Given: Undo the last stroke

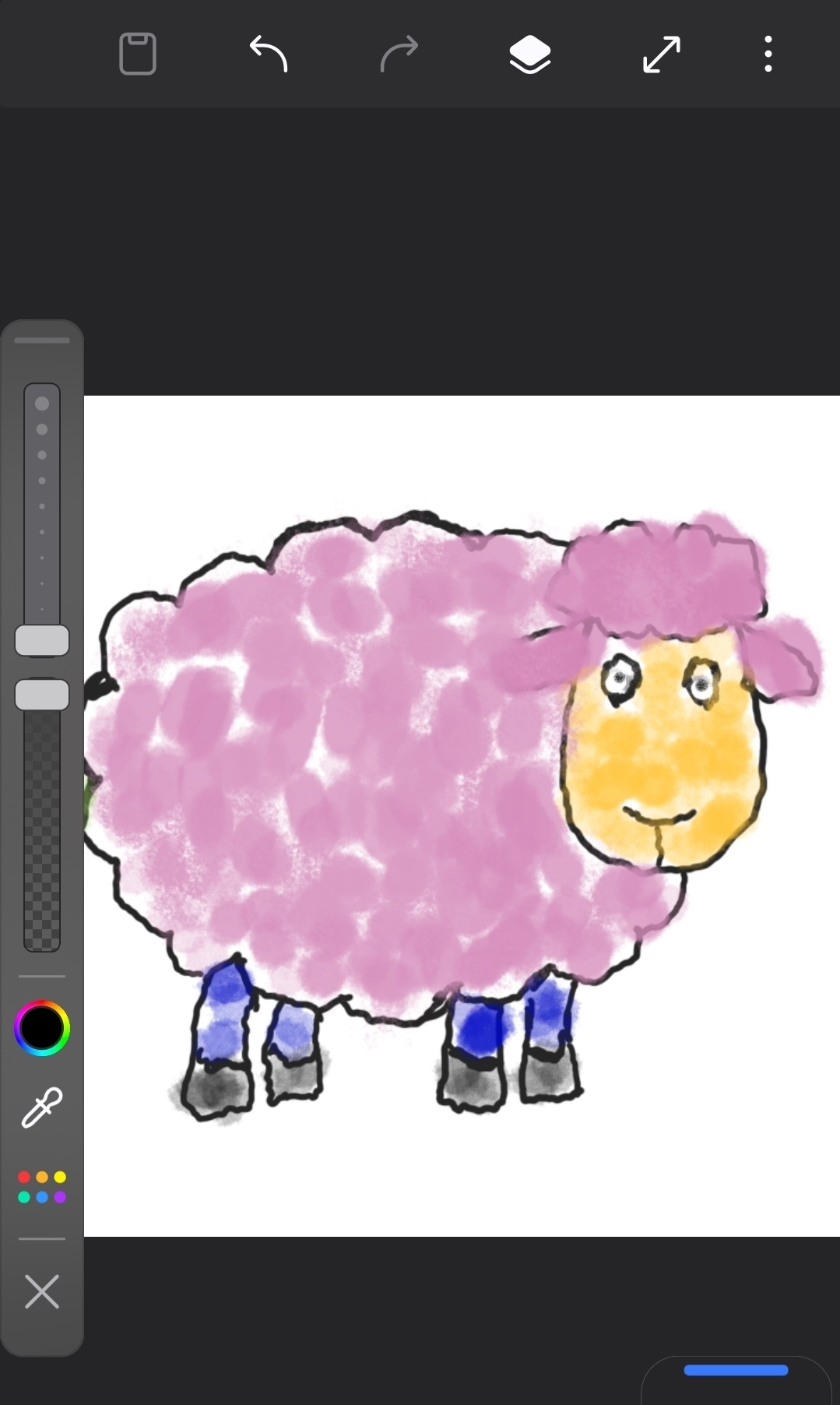Looking at the screenshot, I should (269, 55).
